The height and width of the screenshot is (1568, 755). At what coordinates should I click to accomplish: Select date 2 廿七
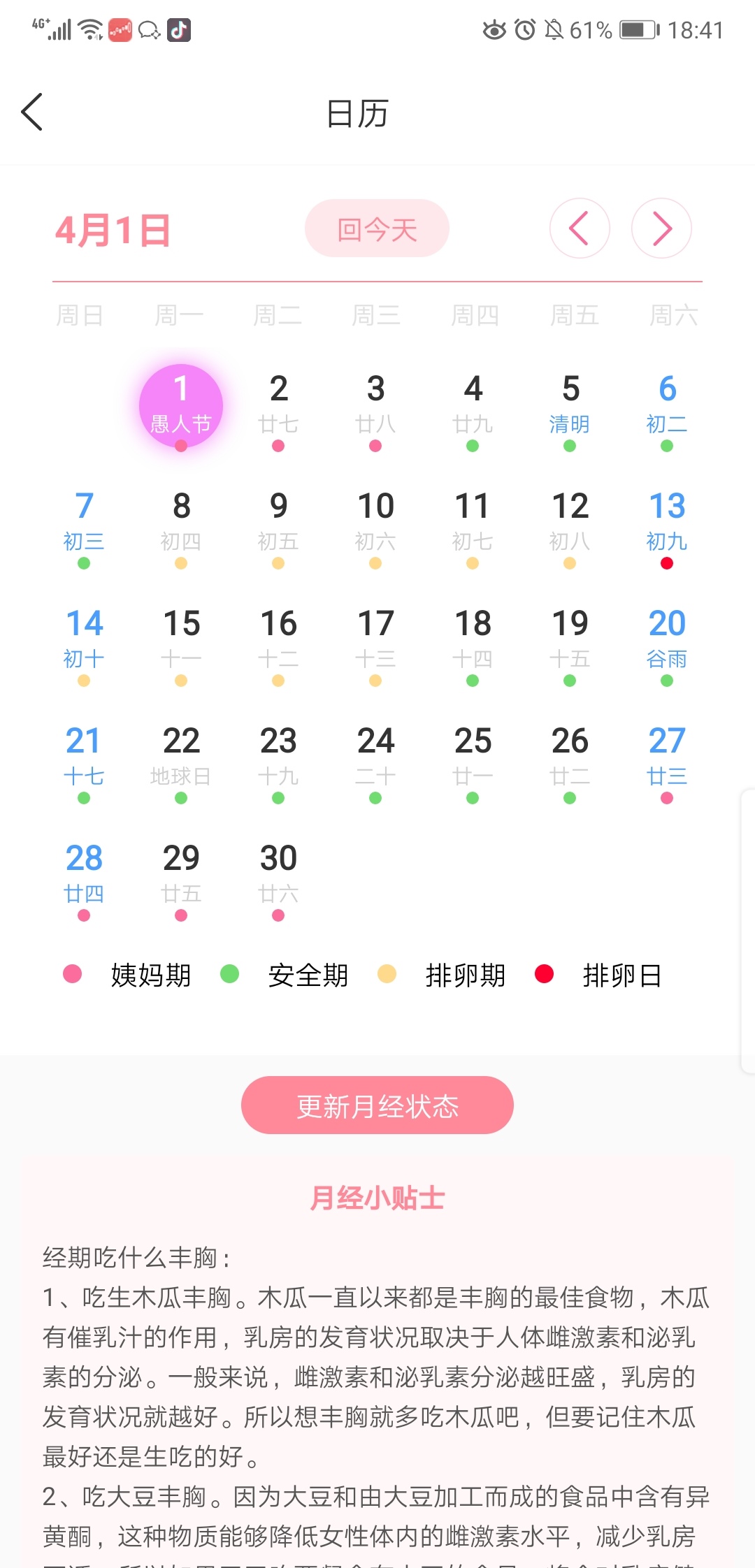coord(278,405)
